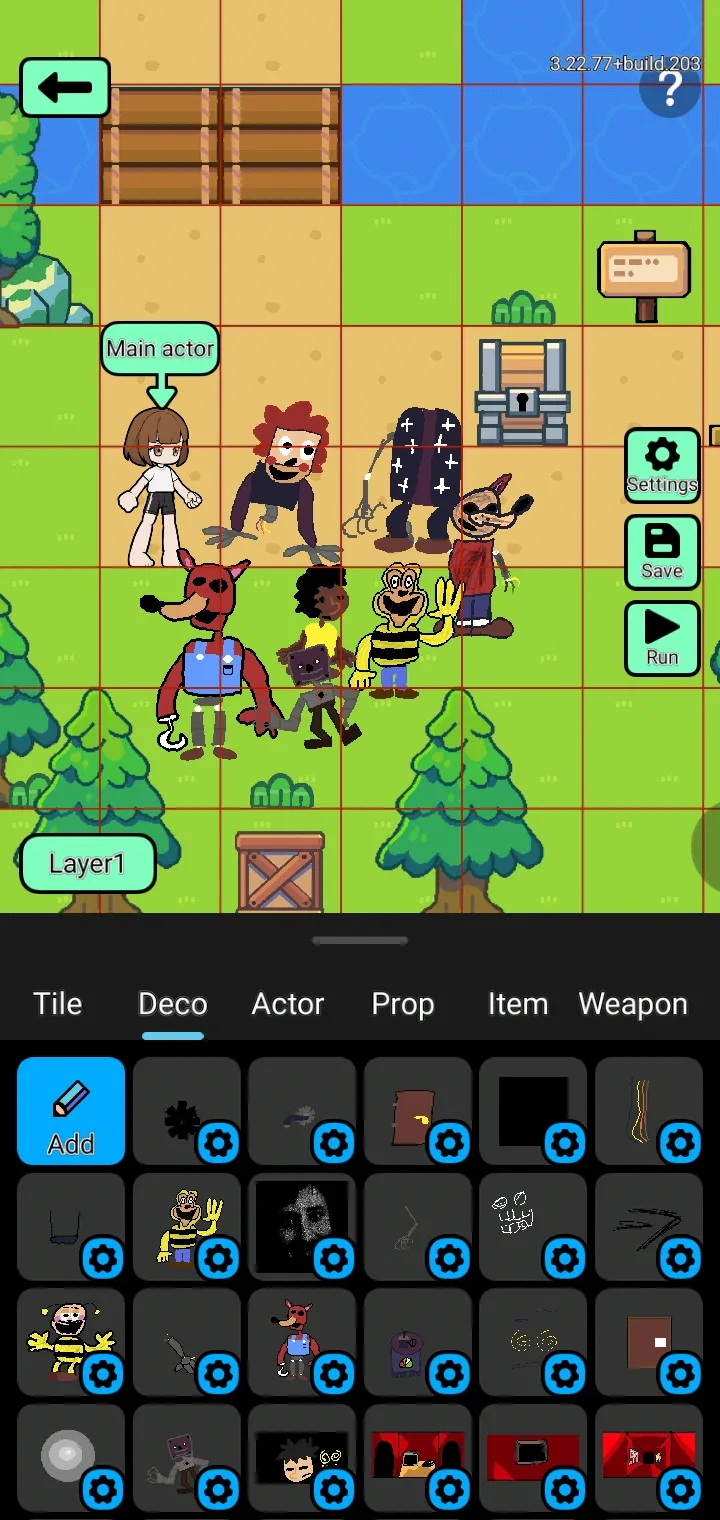720x1520 pixels.
Task: Run the game preview
Action: click(x=661, y=639)
